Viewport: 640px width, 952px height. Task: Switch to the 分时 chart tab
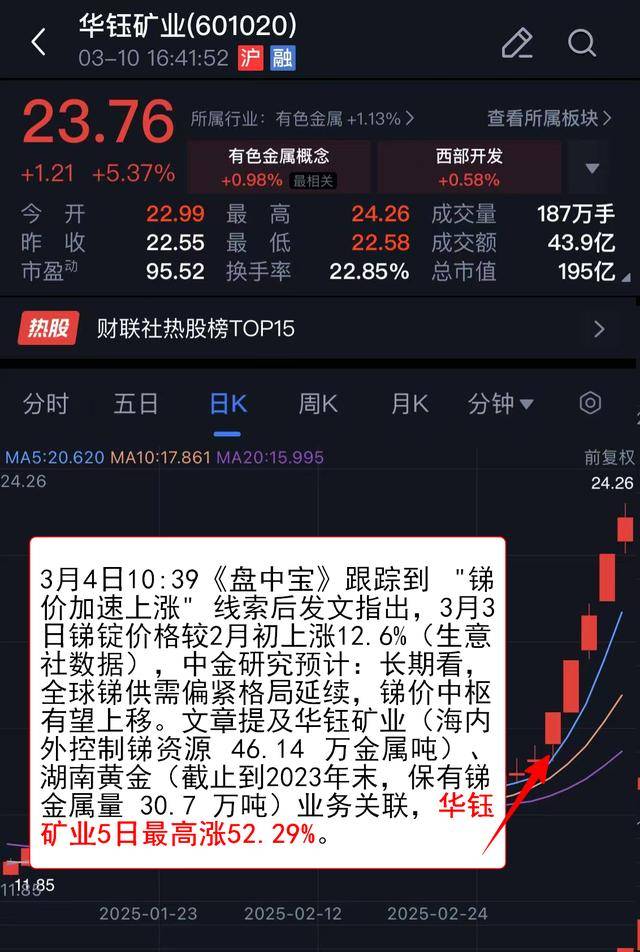(46, 404)
